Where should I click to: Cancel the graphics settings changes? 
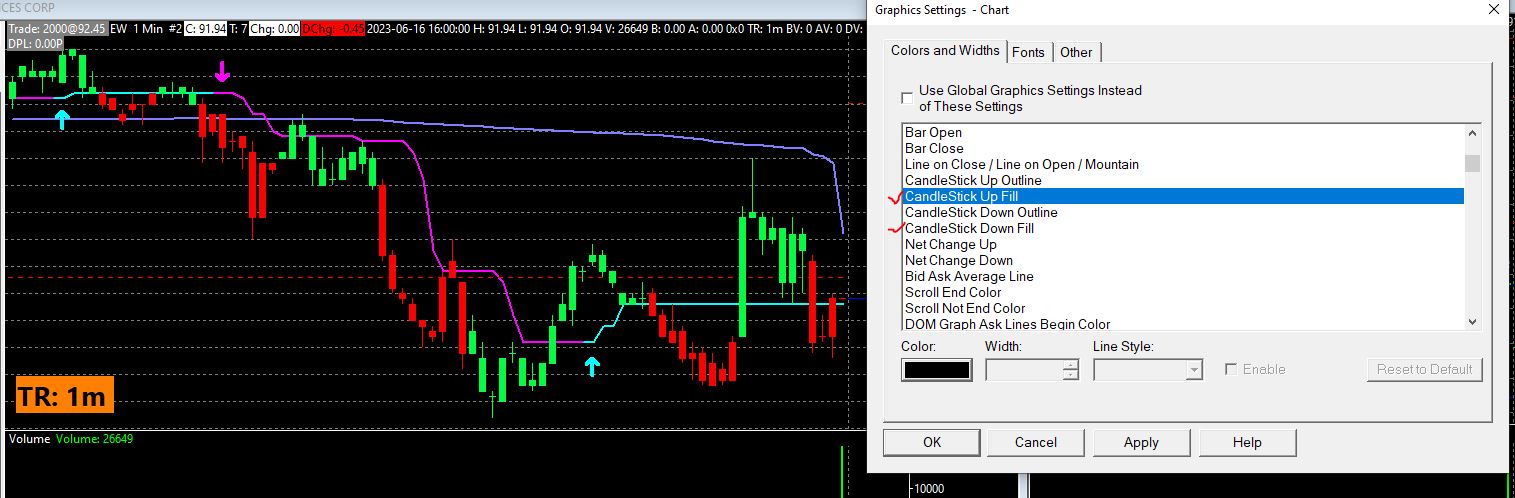pos(1035,442)
